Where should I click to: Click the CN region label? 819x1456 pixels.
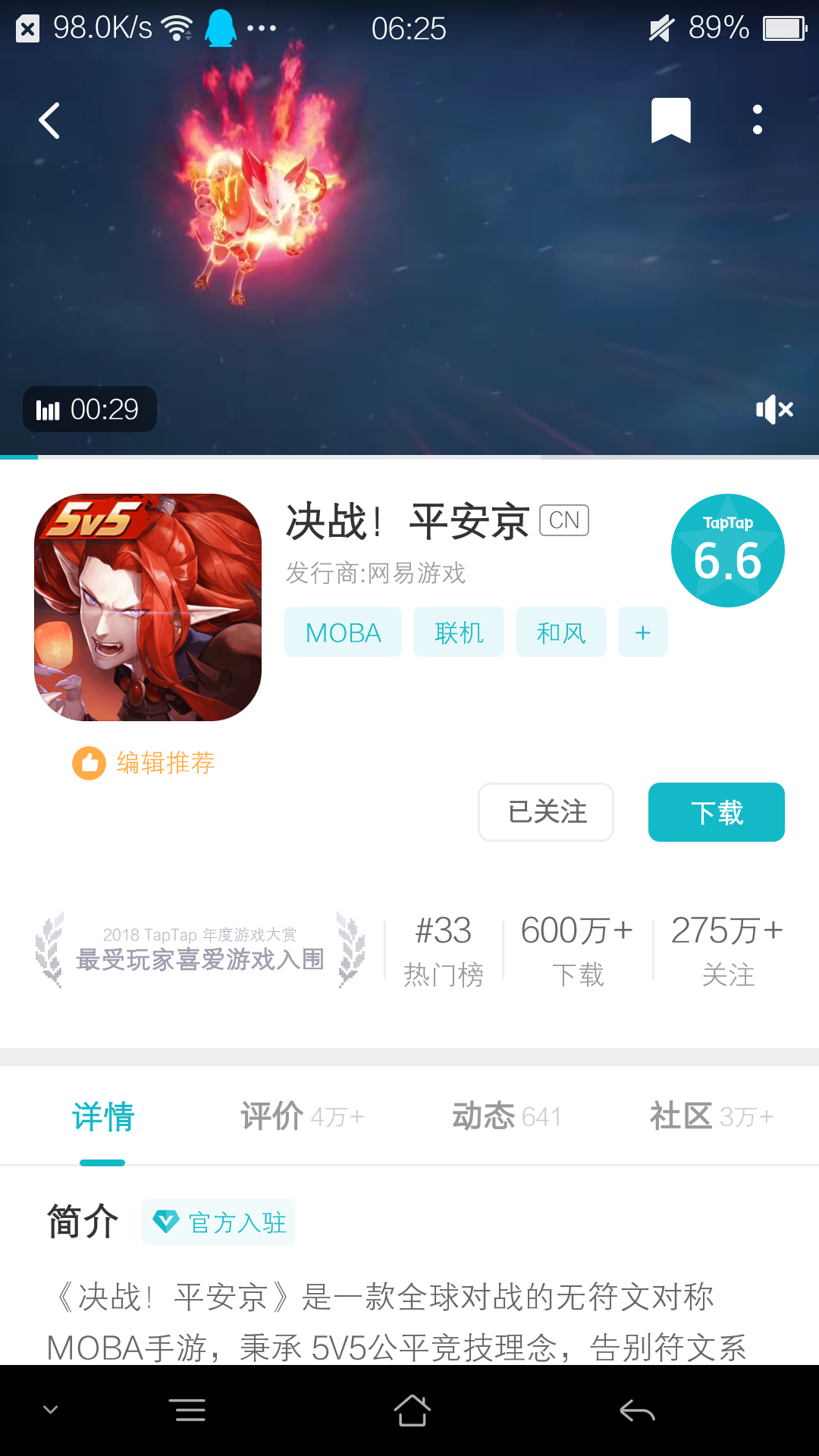click(562, 520)
